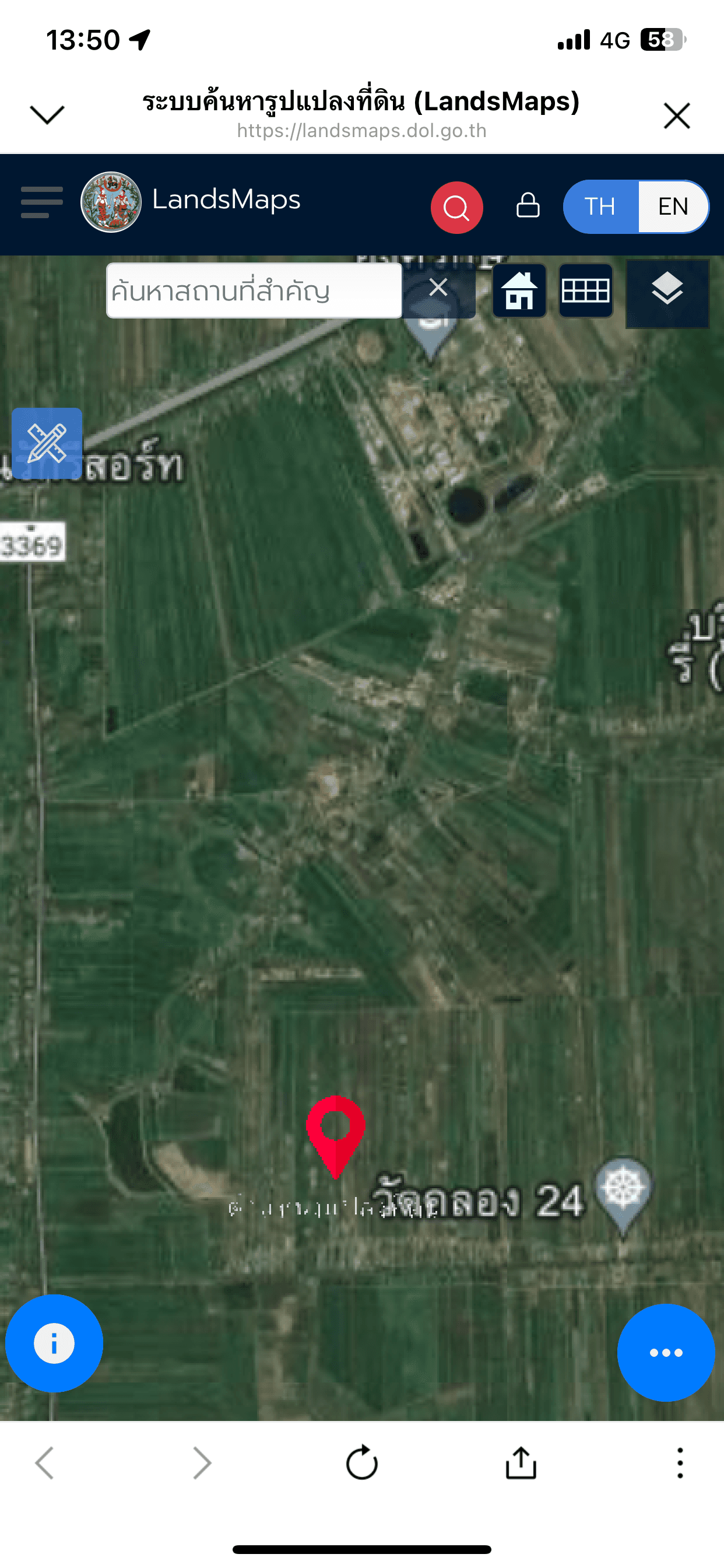The height and width of the screenshot is (1568, 724).
Task: Toggle the LandsMaps Department of Lands logo
Action: [111, 202]
